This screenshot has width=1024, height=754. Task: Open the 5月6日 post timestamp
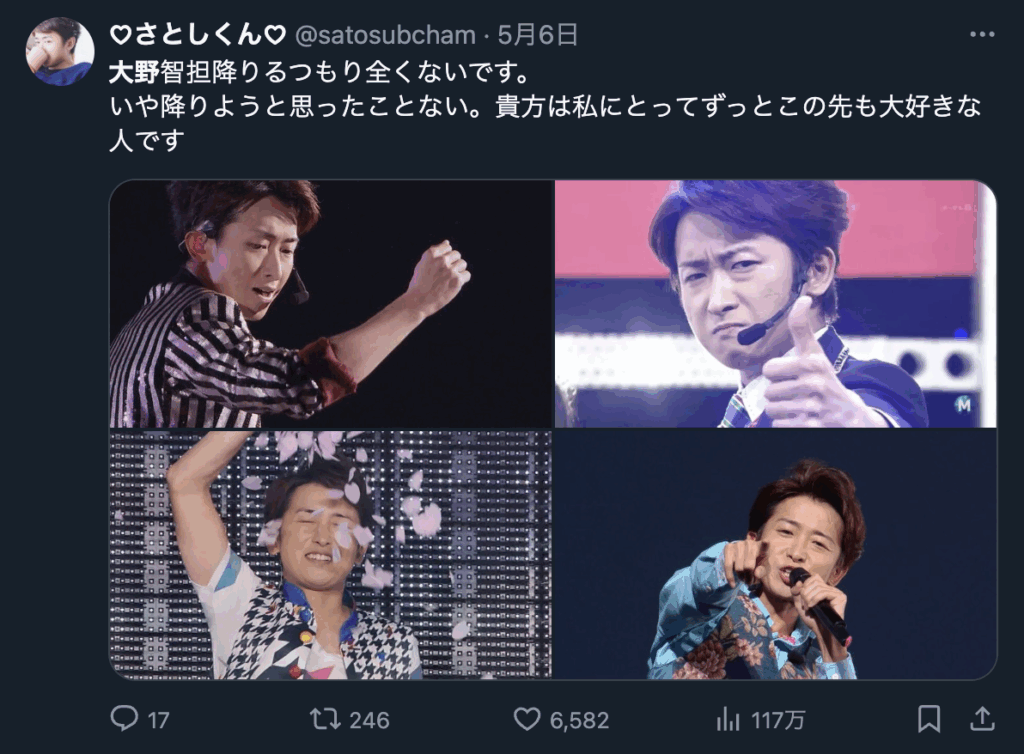(537, 35)
